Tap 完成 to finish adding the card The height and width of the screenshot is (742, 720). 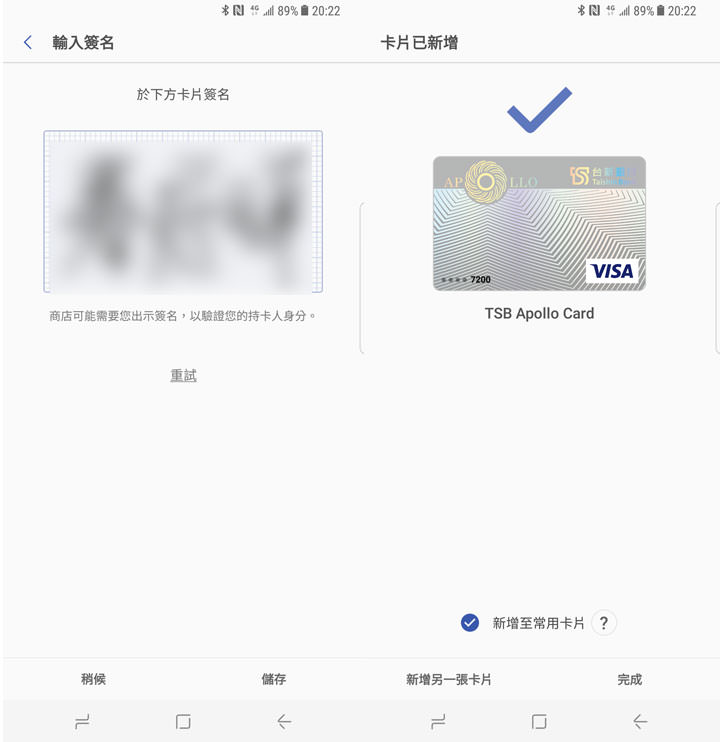tap(629, 679)
